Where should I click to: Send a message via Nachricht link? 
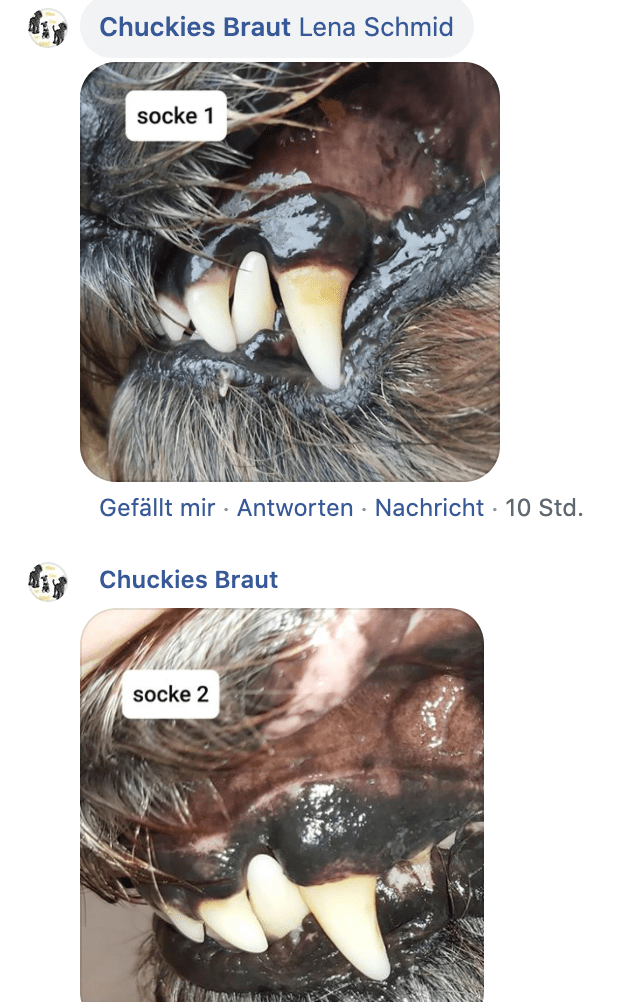pos(429,508)
